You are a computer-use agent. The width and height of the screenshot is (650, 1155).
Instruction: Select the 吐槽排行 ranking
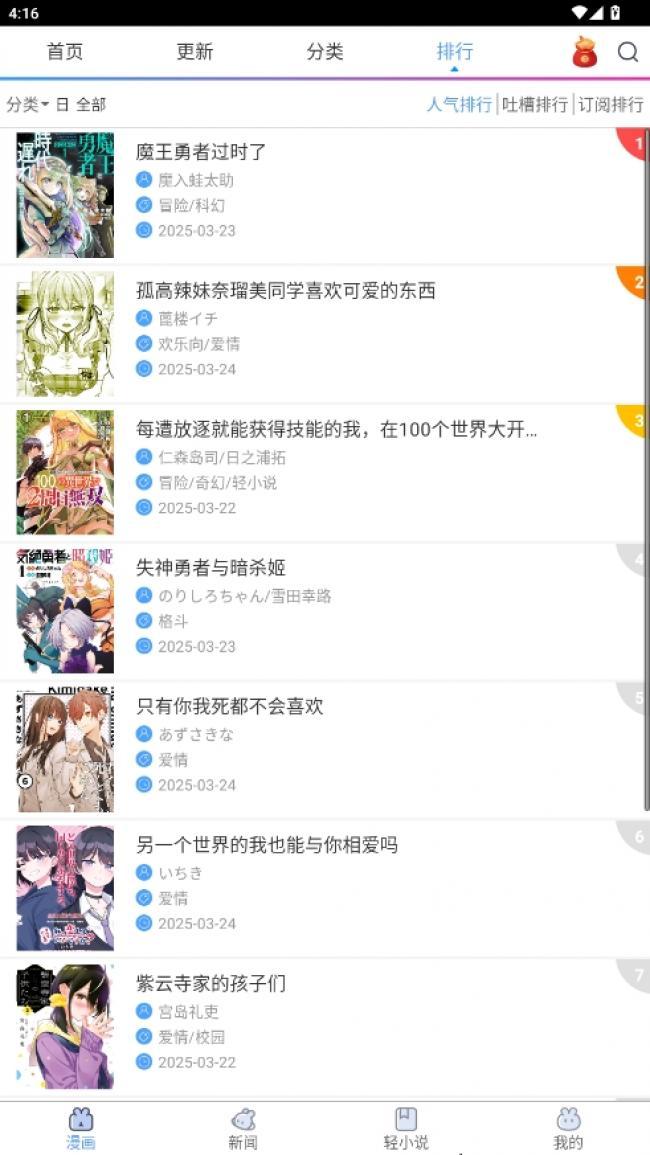[x=535, y=105]
